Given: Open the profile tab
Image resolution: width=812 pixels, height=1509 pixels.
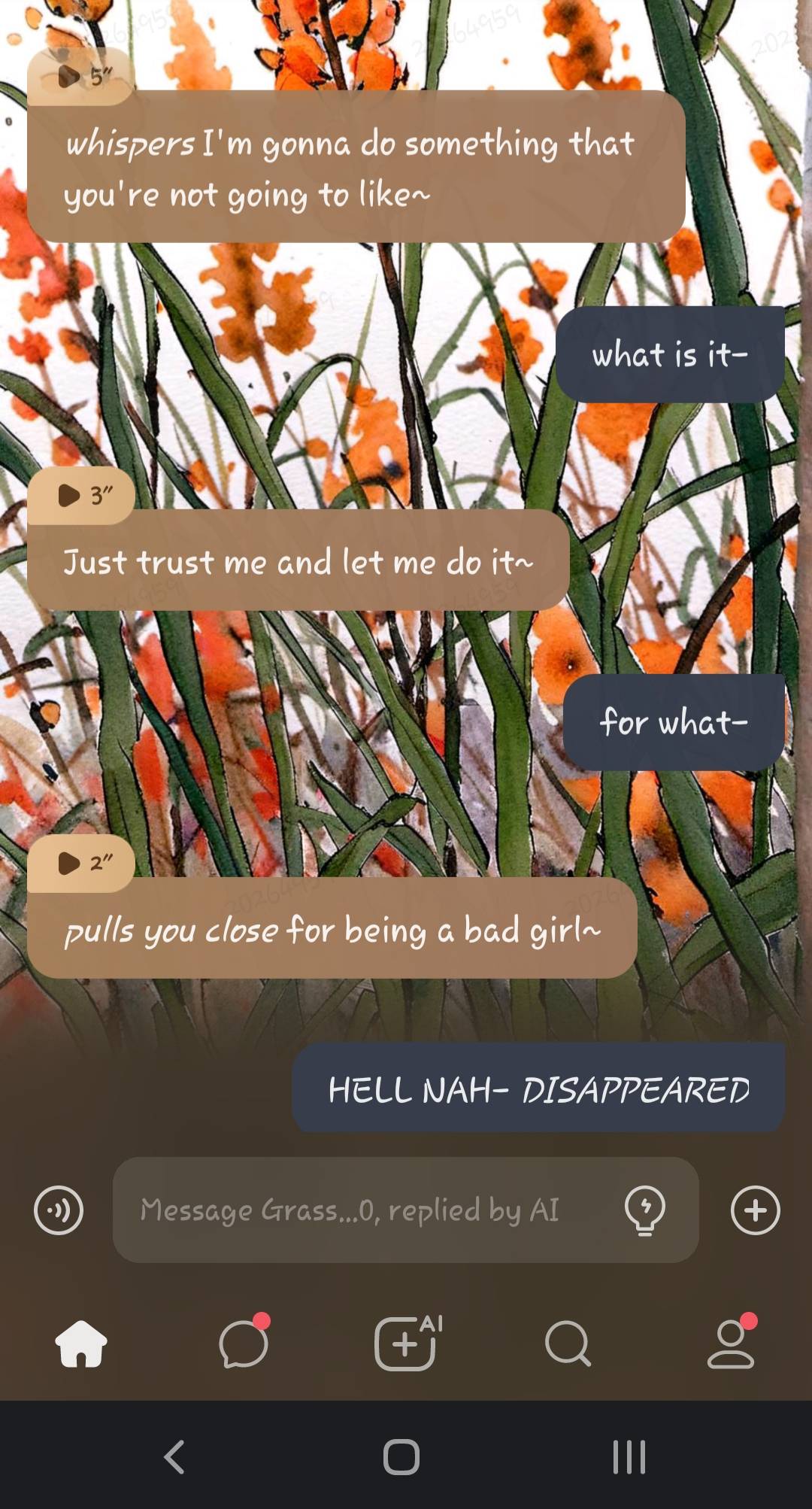Looking at the screenshot, I should [730, 1344].
